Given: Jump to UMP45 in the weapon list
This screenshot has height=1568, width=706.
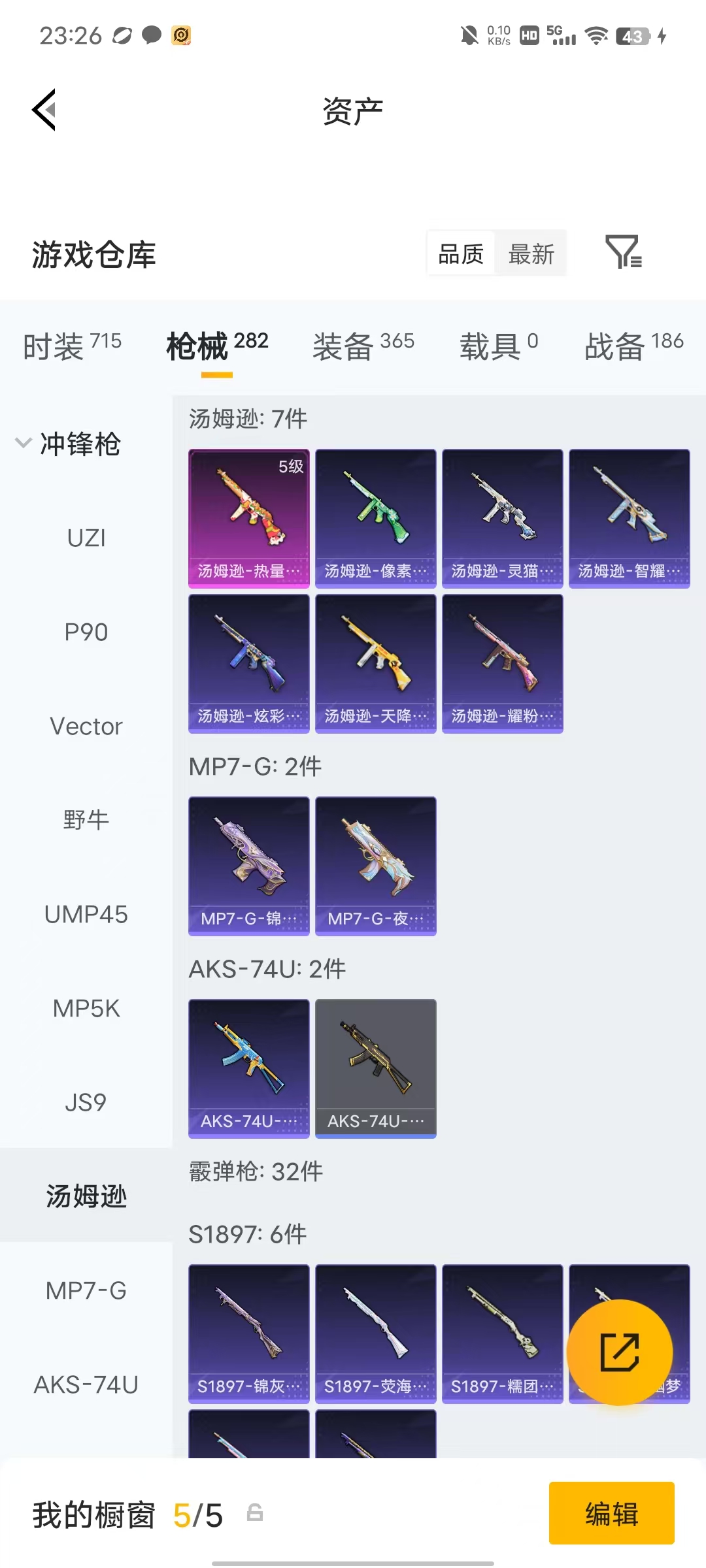Looking at the screenshot, I should 86,915.
